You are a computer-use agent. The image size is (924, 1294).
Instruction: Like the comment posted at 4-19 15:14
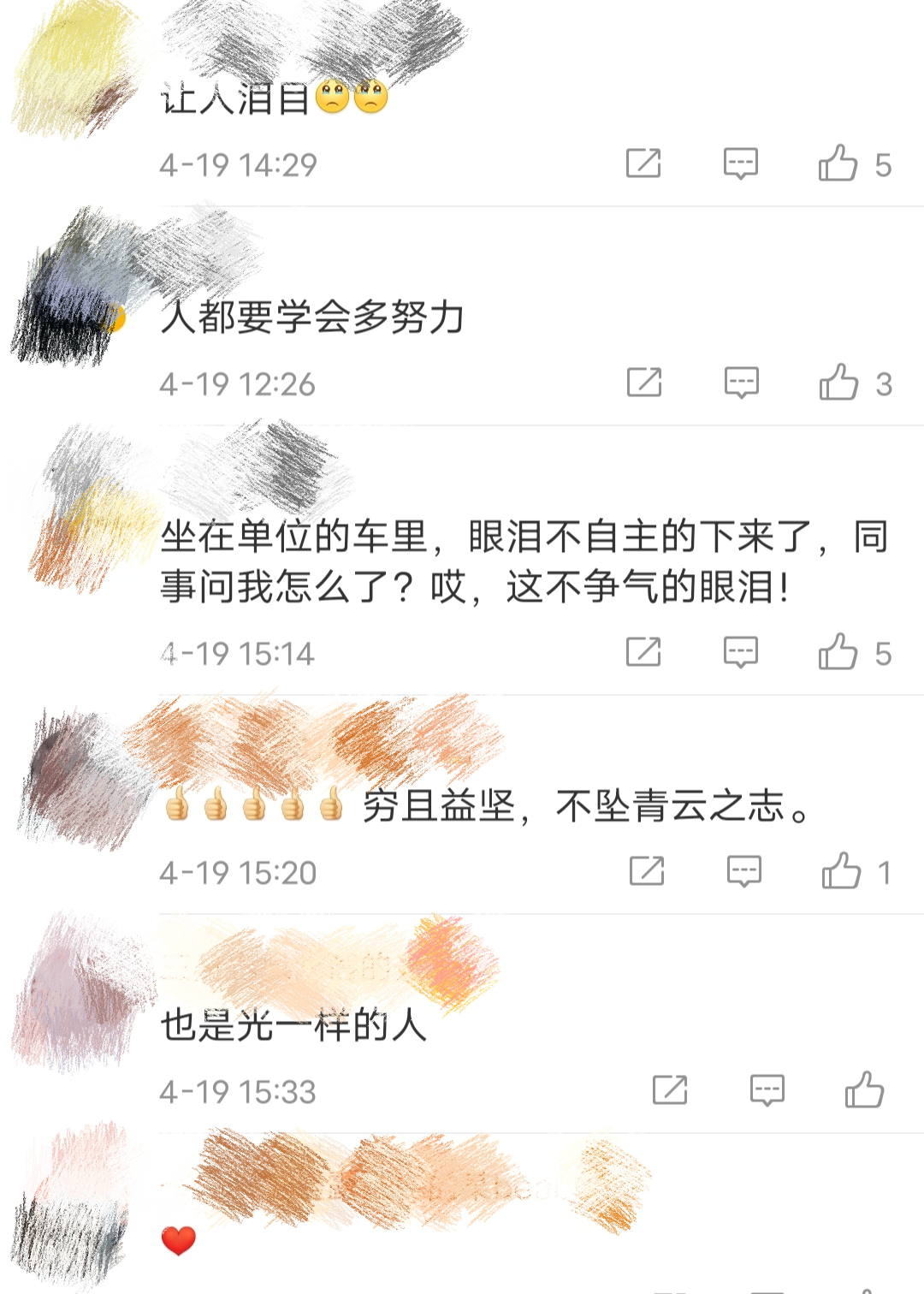point(838,652)
